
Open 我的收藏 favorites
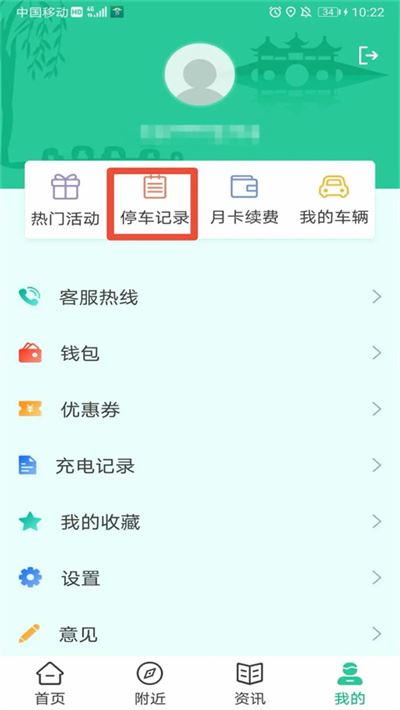point(200,522)
